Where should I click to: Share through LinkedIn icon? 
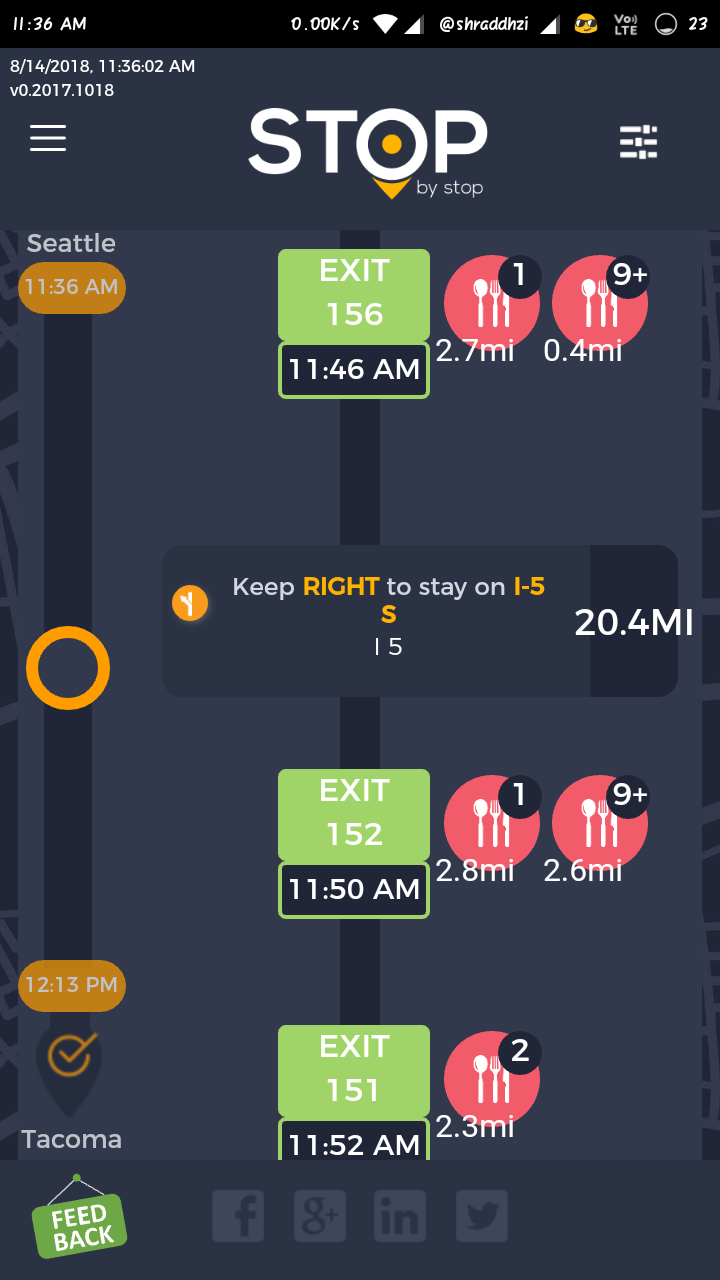(400, 1216)
